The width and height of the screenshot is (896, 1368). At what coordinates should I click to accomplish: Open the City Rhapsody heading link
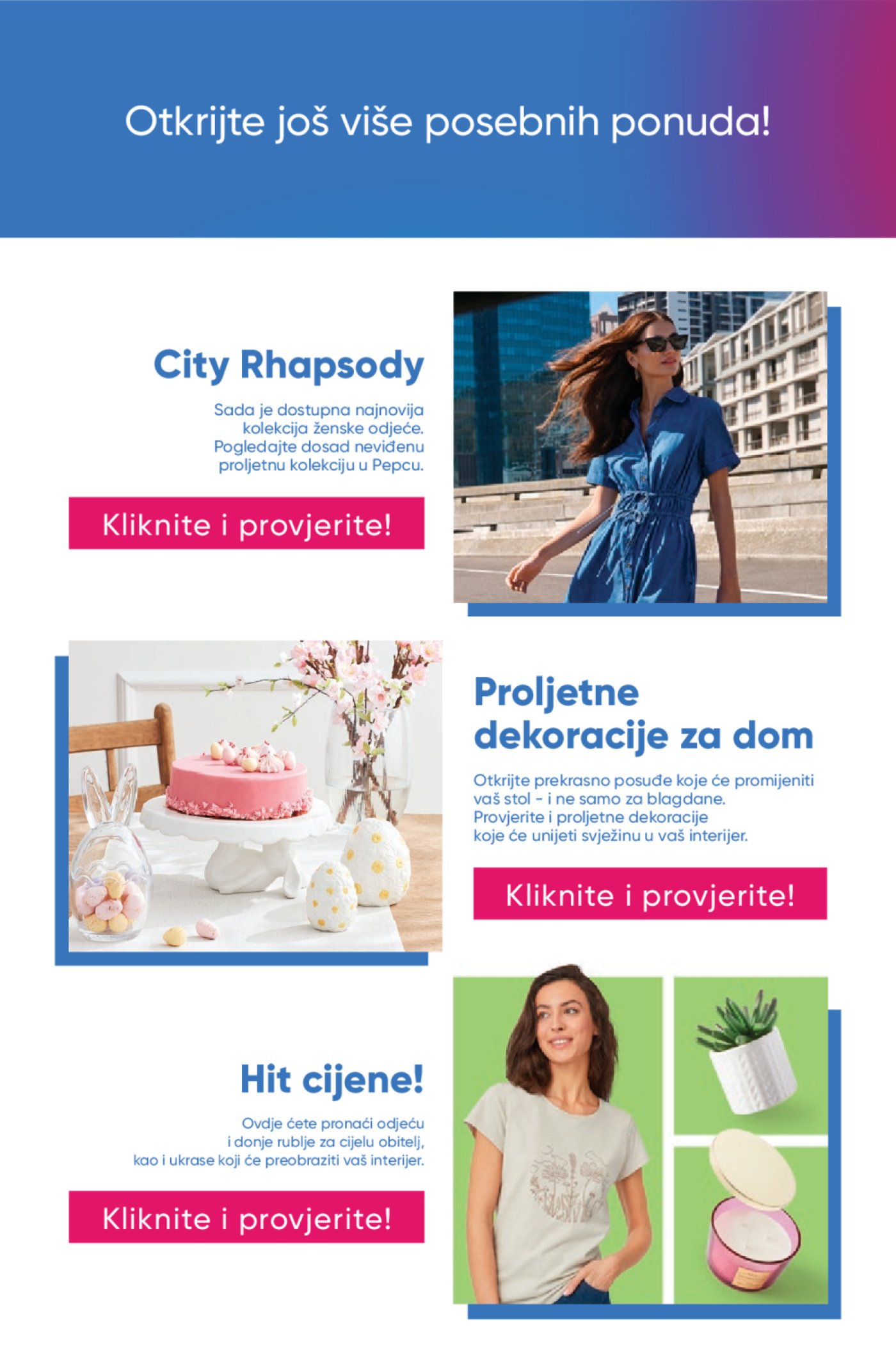[x=287, y=366]
